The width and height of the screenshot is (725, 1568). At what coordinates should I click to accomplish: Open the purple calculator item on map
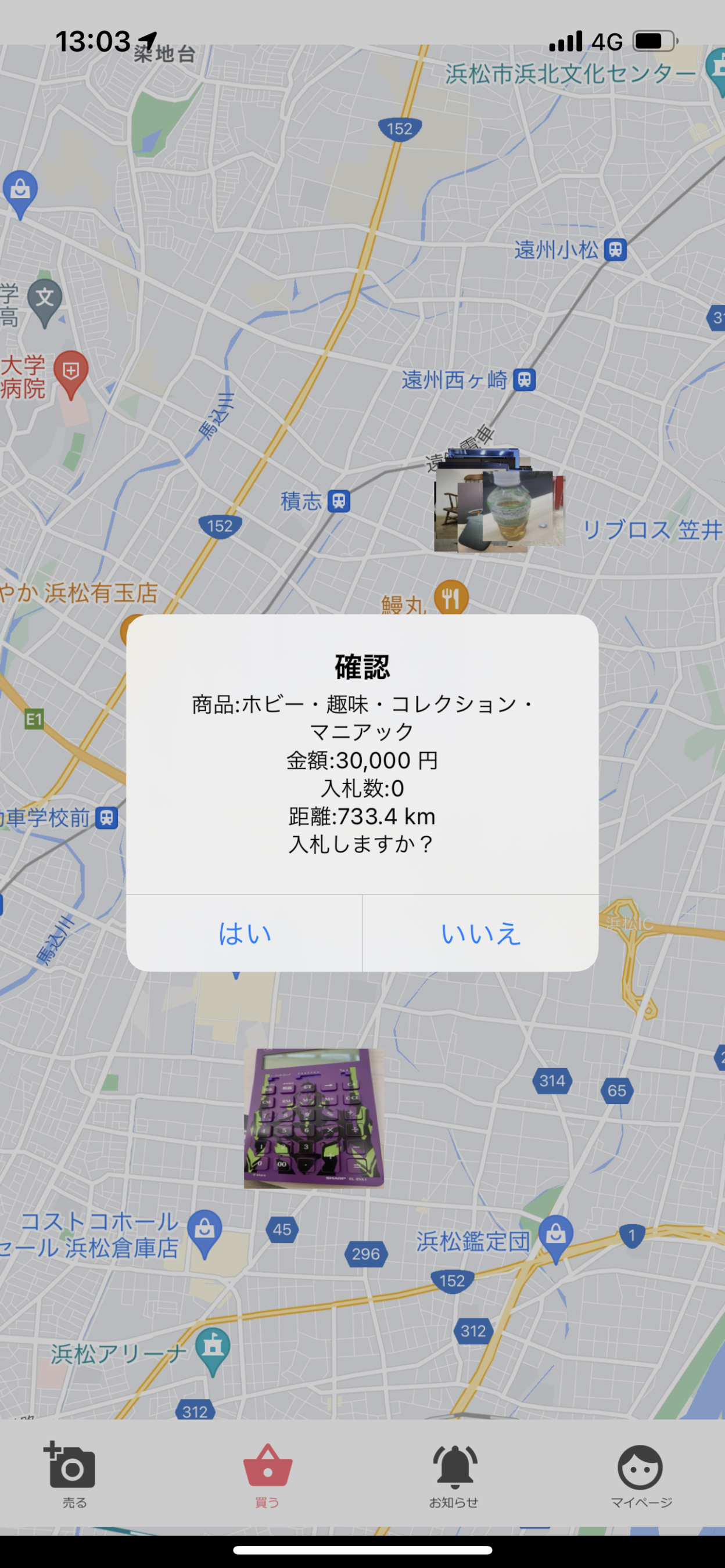tap(314, 1117)
